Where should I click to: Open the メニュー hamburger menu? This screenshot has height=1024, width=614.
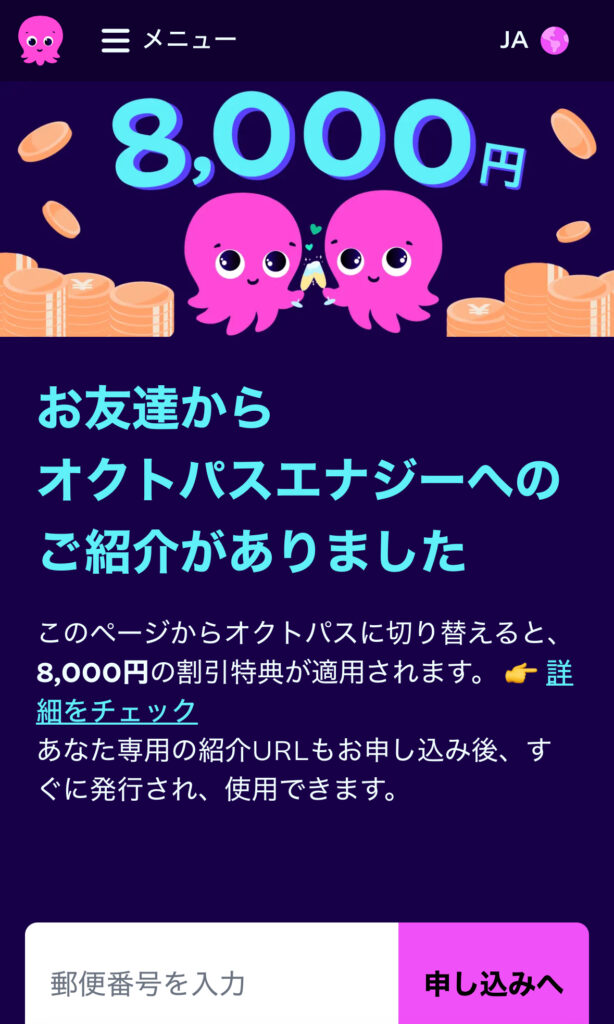click(168, 40)
